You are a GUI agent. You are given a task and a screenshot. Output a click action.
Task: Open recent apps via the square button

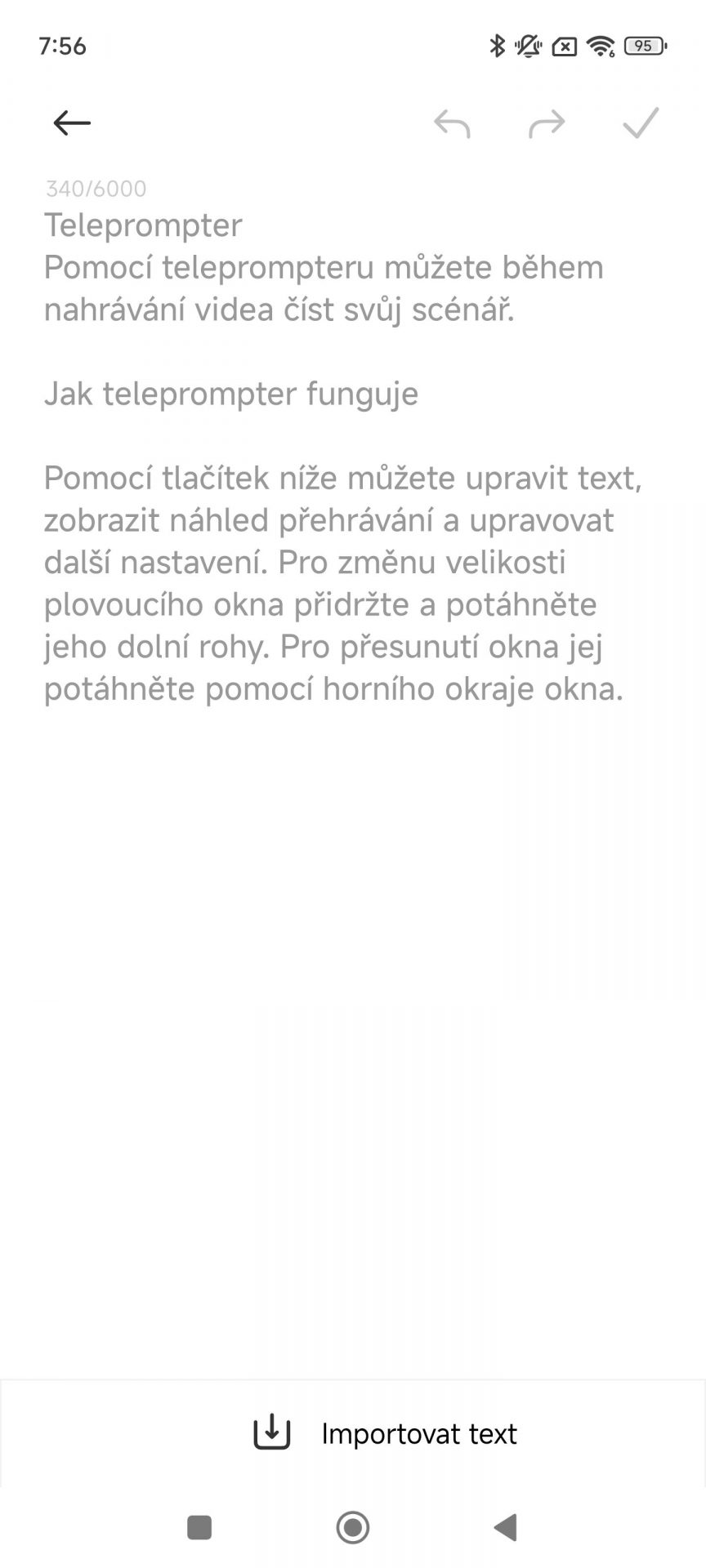pyautogui.click(x=199, y=1527)
